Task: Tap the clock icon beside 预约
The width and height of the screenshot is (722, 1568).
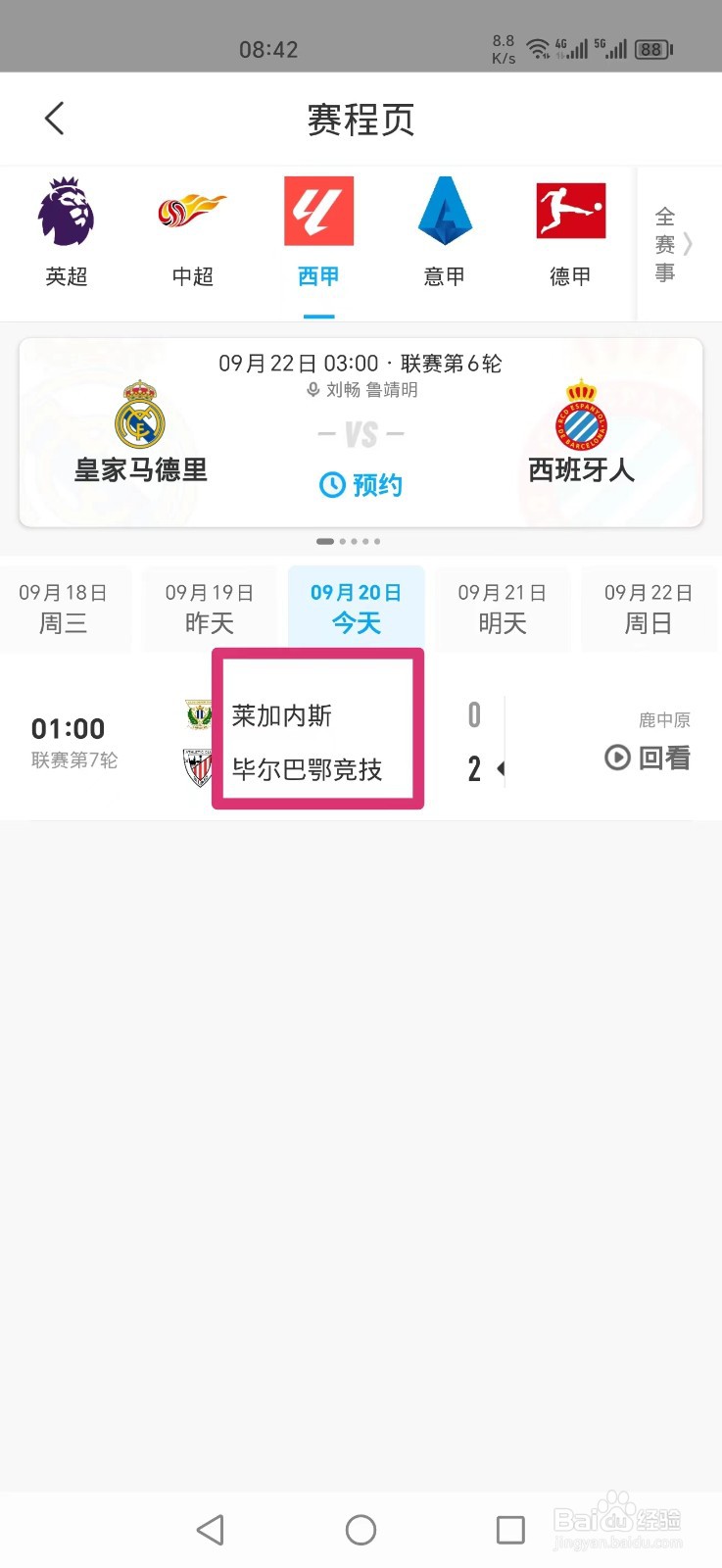Action: [x=330, y=484]
